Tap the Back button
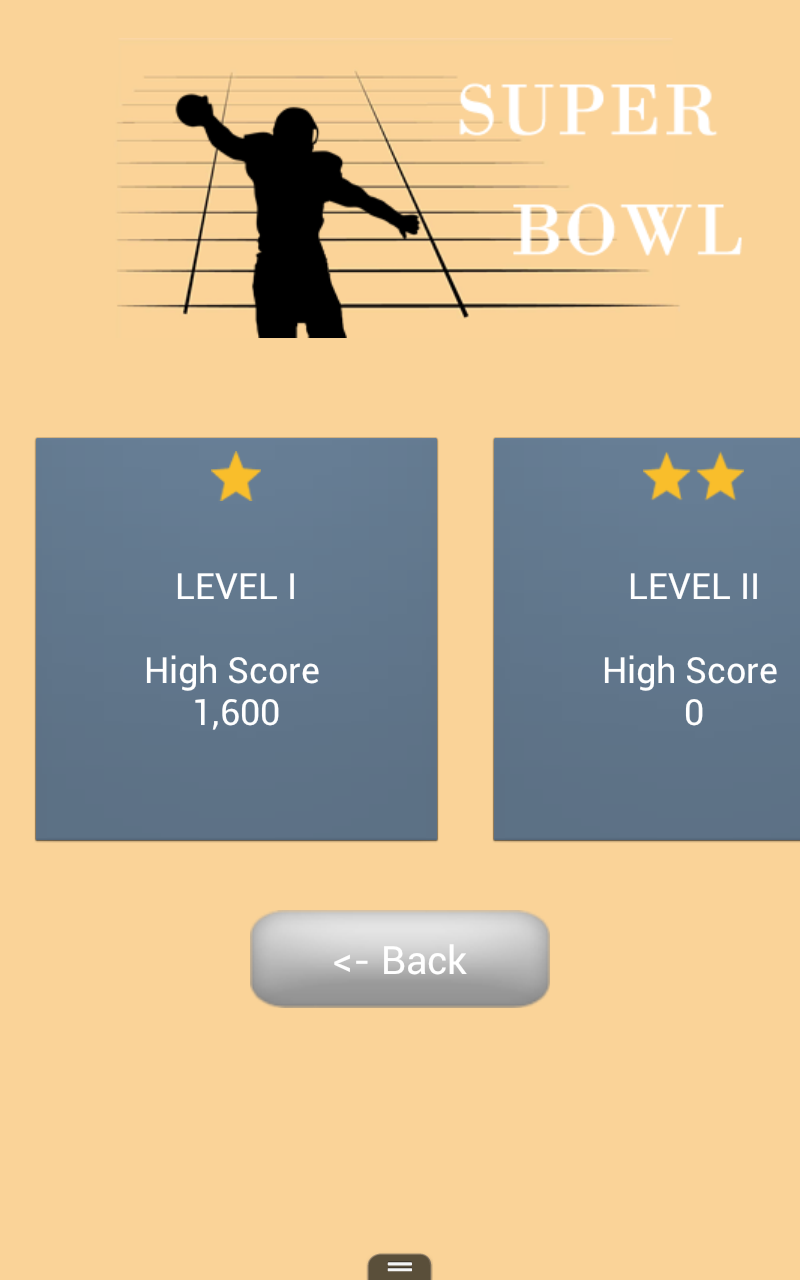 pos(399,959)
